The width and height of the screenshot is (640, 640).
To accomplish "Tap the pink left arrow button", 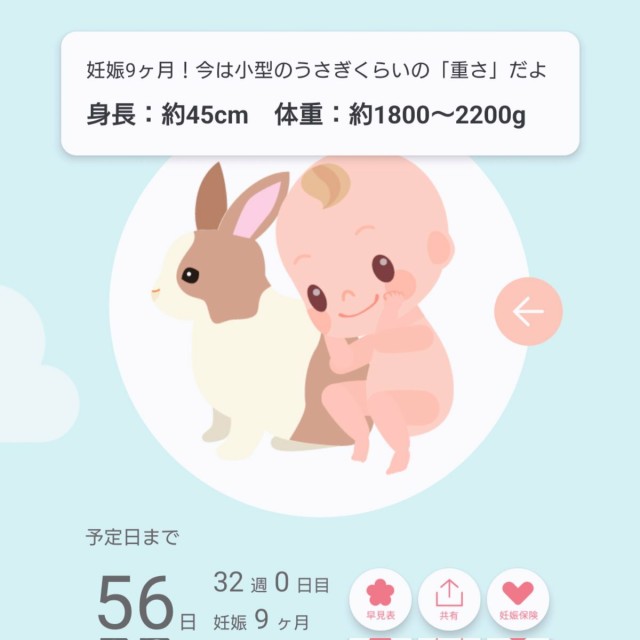I will [528, 312].
